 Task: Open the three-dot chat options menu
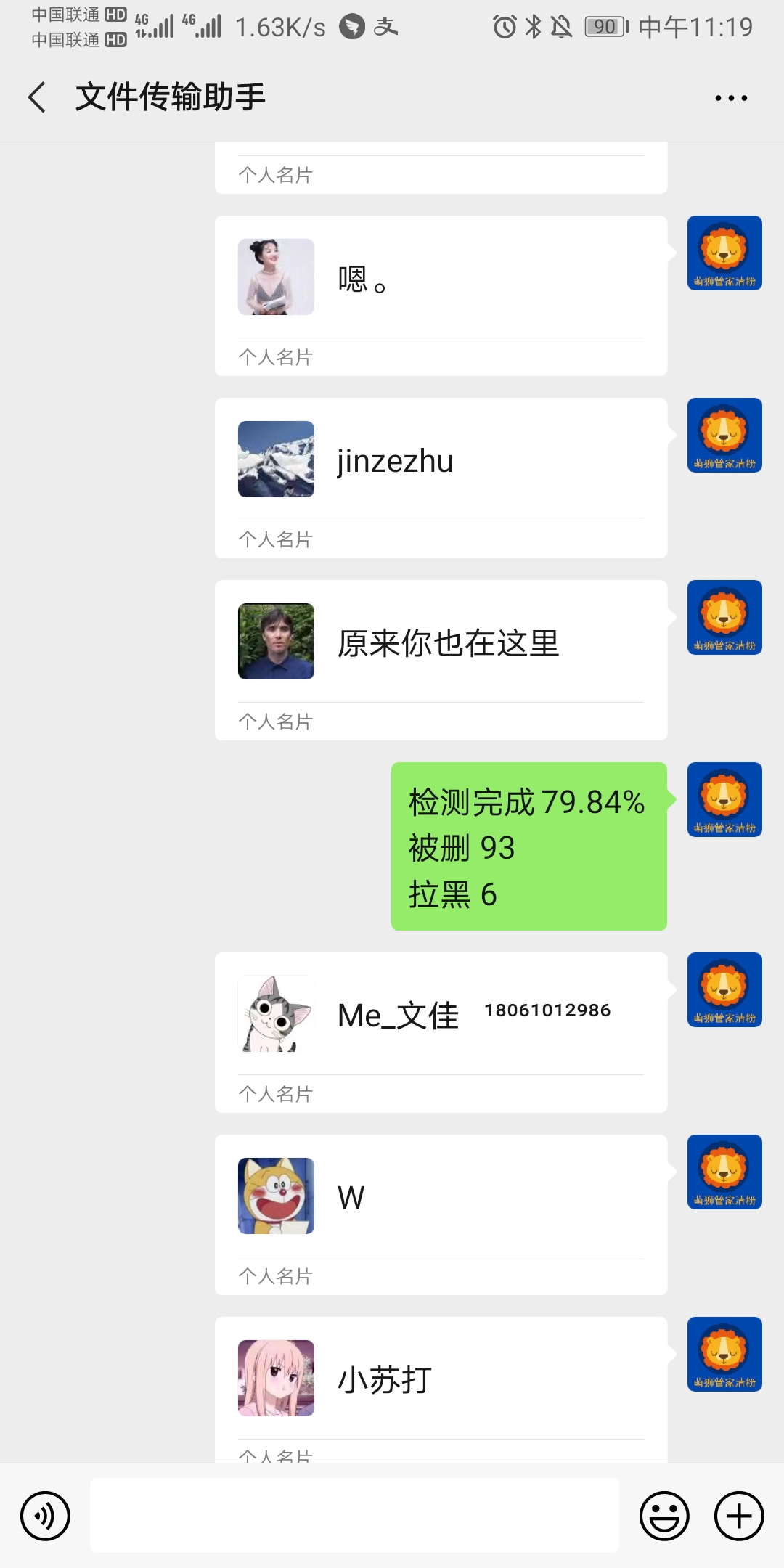(730, 97)
